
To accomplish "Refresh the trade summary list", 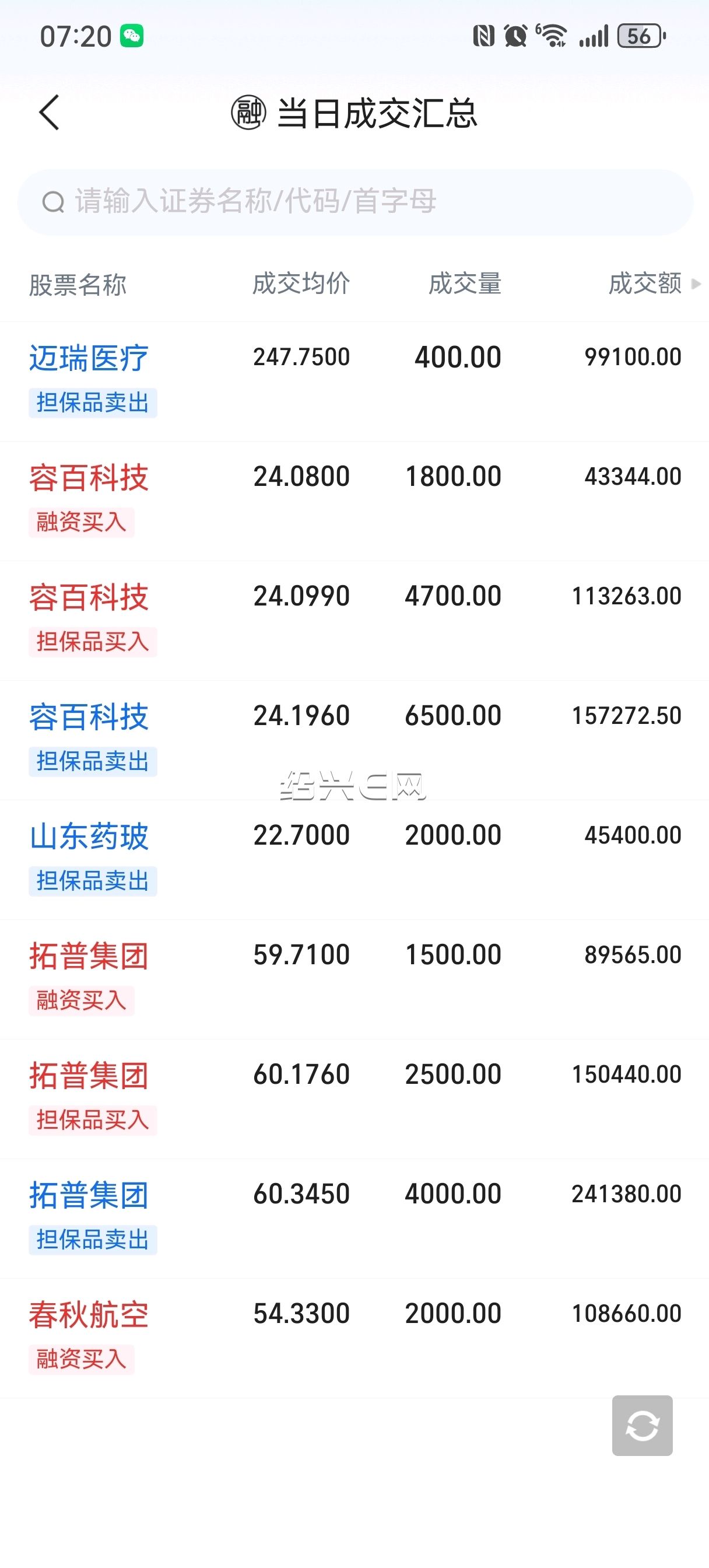I will tap(642, 1426).
